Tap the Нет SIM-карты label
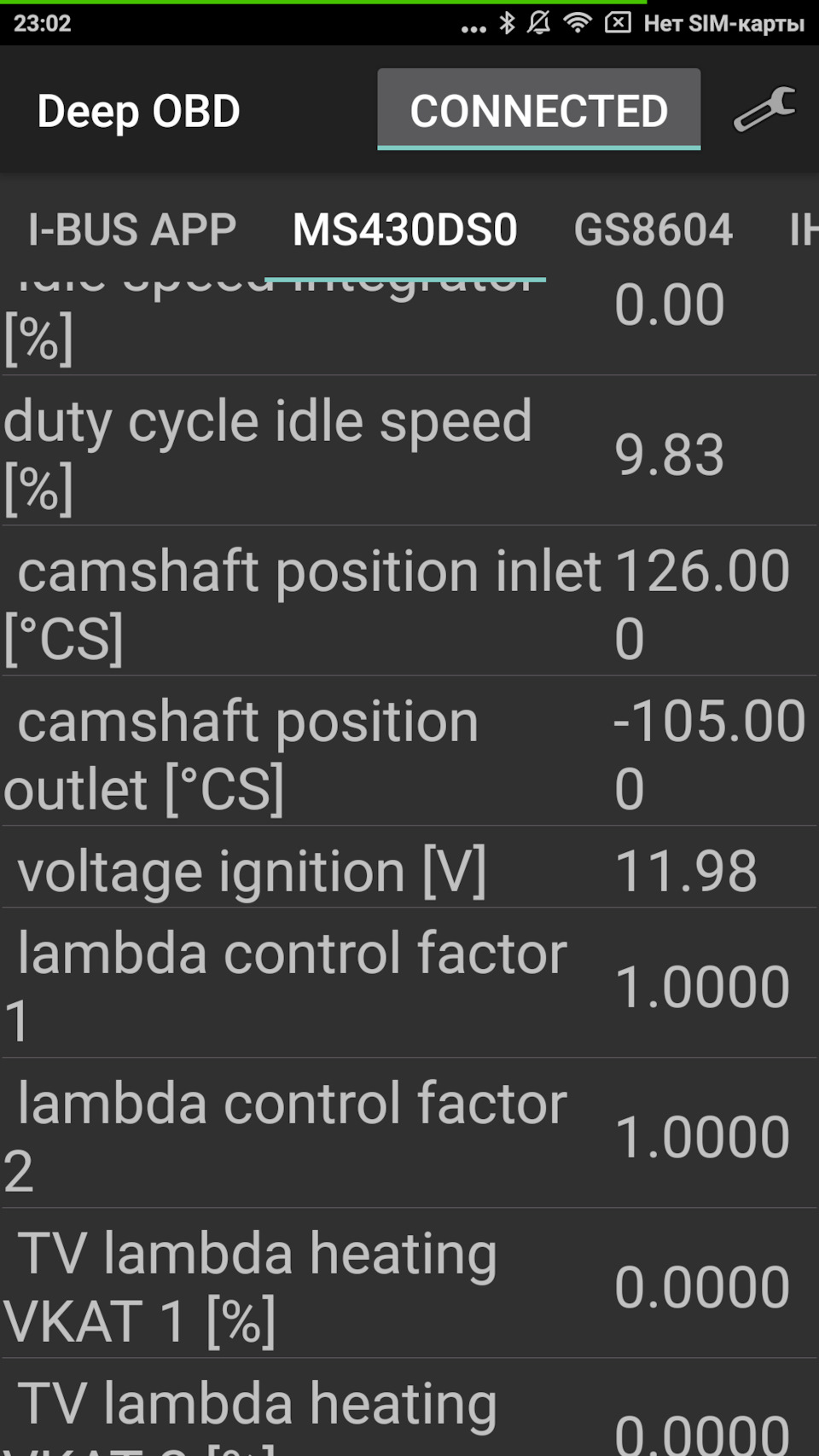The image size is (819, 1456). pos(726,25)
